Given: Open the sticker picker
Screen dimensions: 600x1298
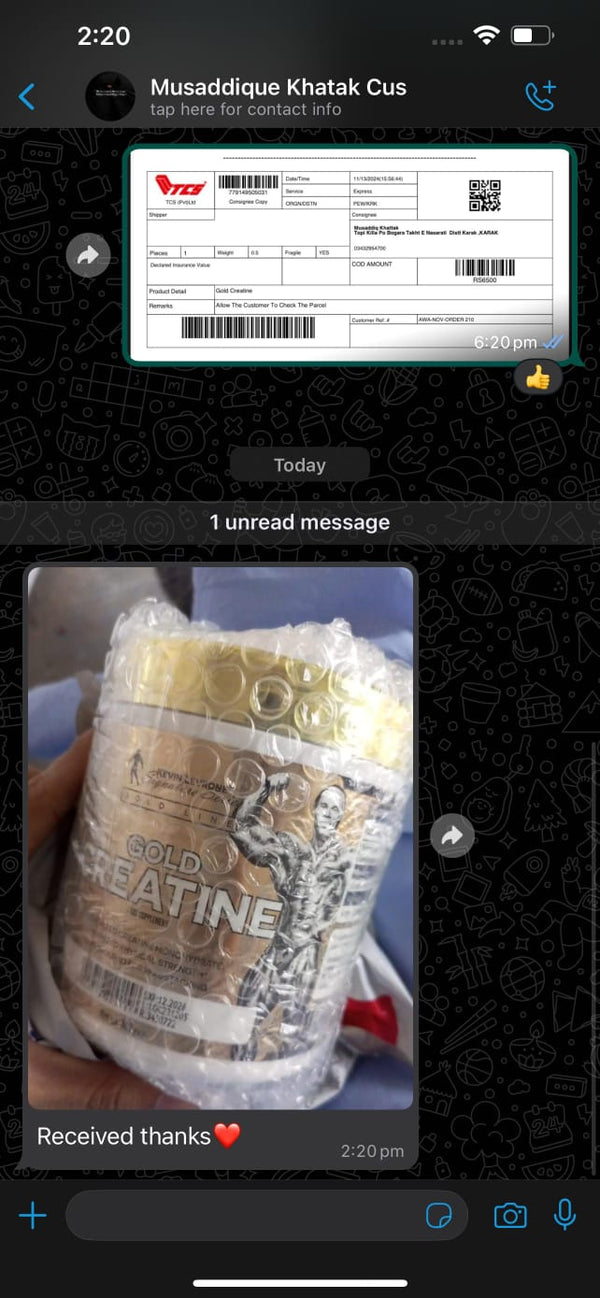Looking at the screenshot, I should click(438, 1215).
